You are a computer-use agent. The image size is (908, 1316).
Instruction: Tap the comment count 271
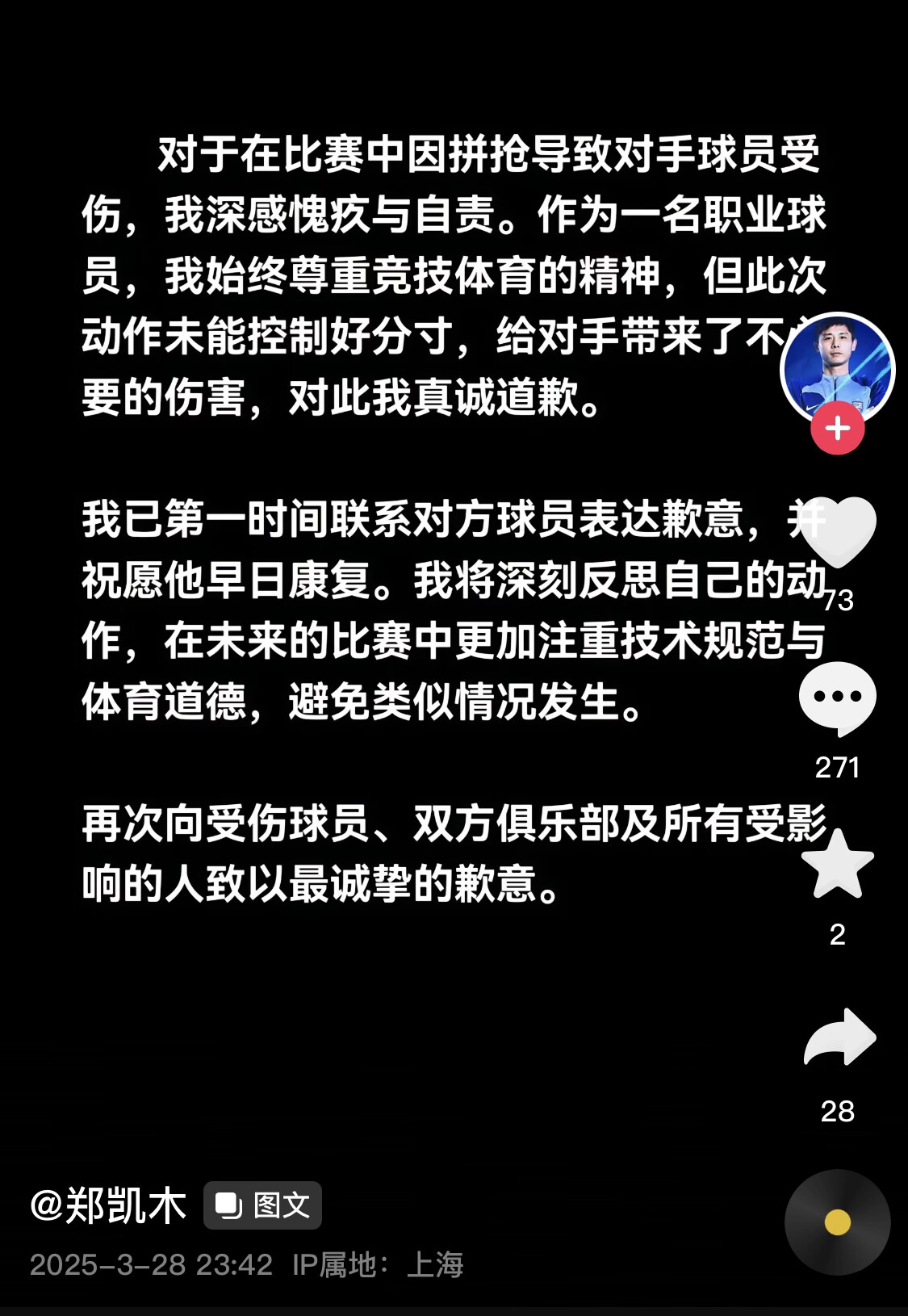[839, 769]
